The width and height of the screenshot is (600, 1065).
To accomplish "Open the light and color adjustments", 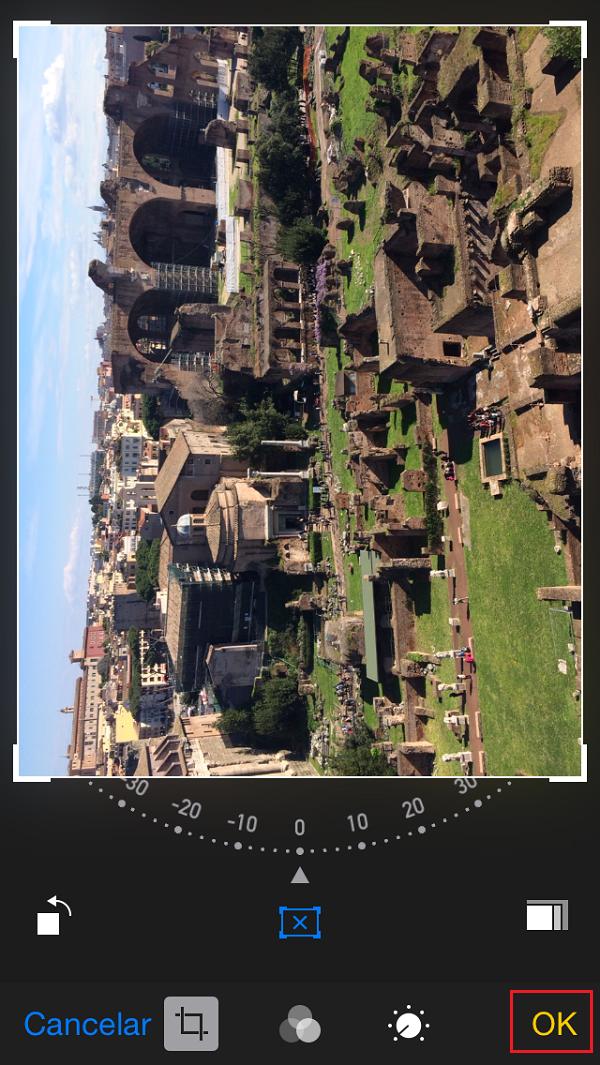I will [x=408, y=1024].
